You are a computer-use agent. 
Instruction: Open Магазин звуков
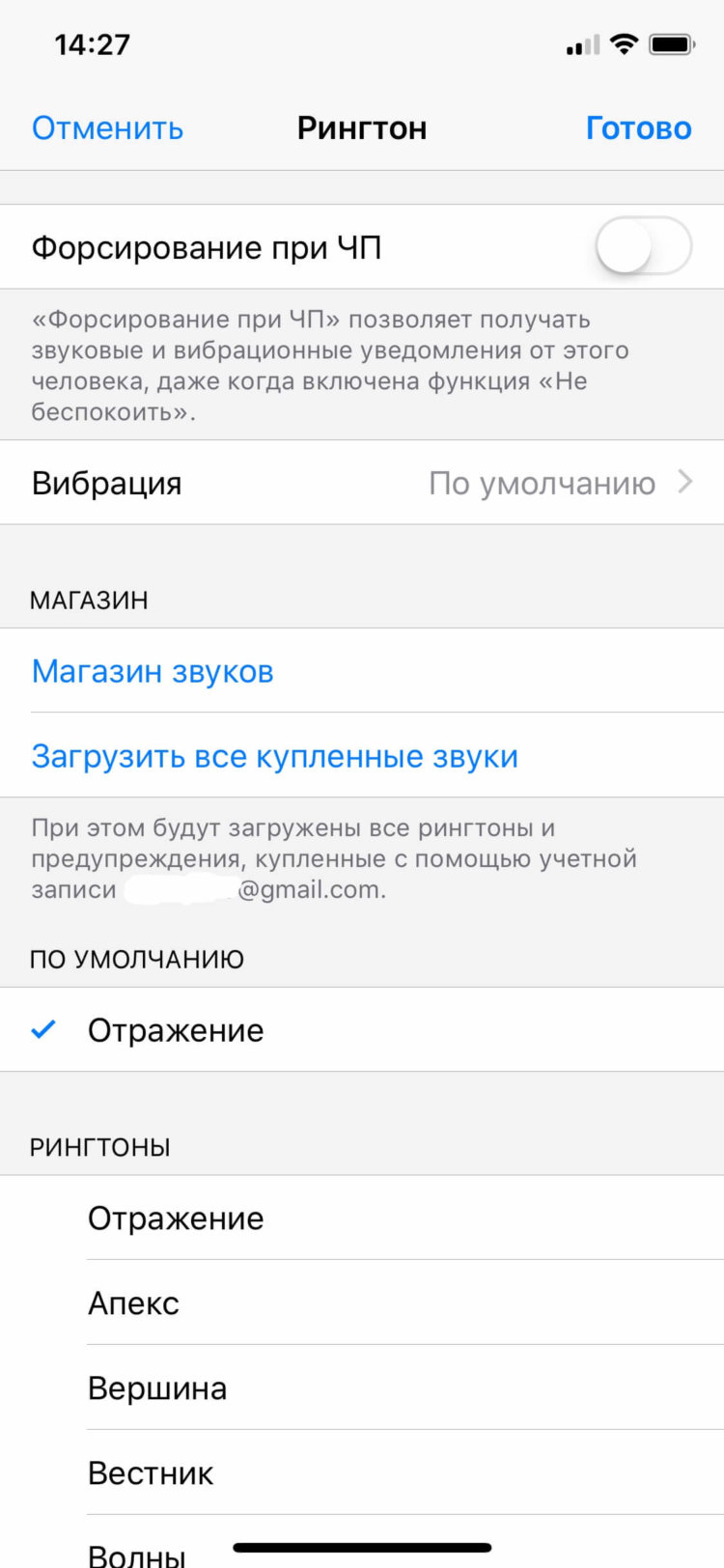[x=362, y=671]
